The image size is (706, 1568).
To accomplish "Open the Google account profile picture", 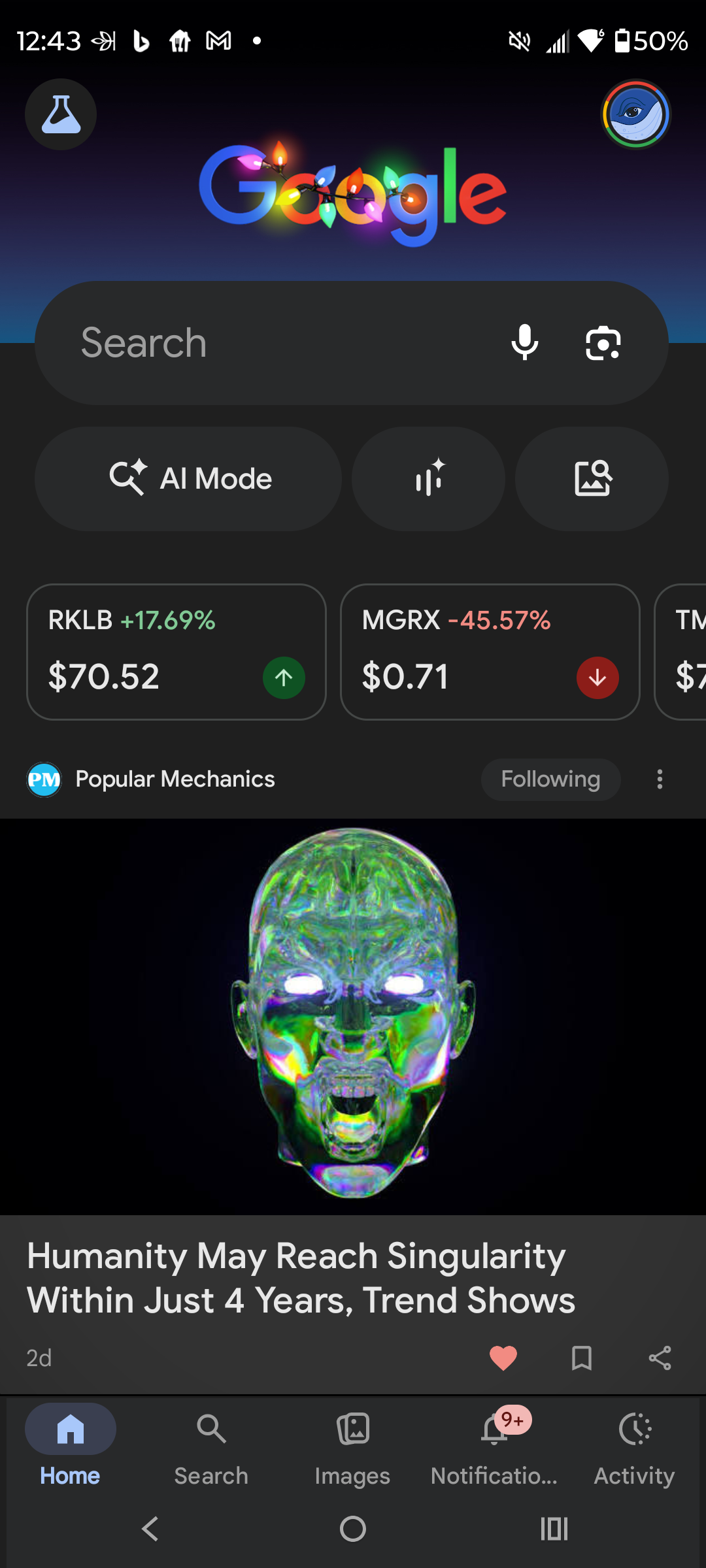I will pos(635,114).
